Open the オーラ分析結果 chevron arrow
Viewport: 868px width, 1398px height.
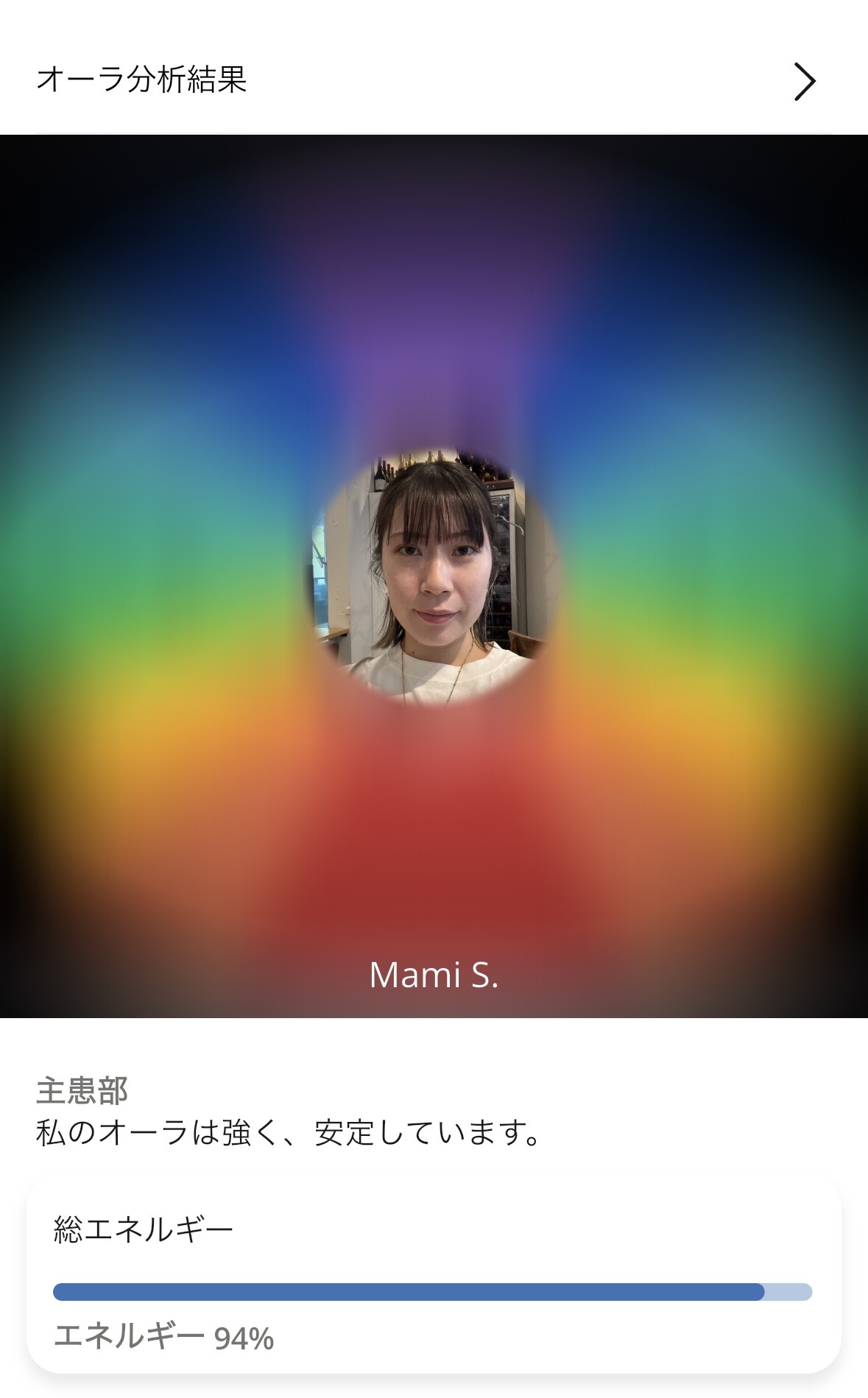tap(804, 81)
